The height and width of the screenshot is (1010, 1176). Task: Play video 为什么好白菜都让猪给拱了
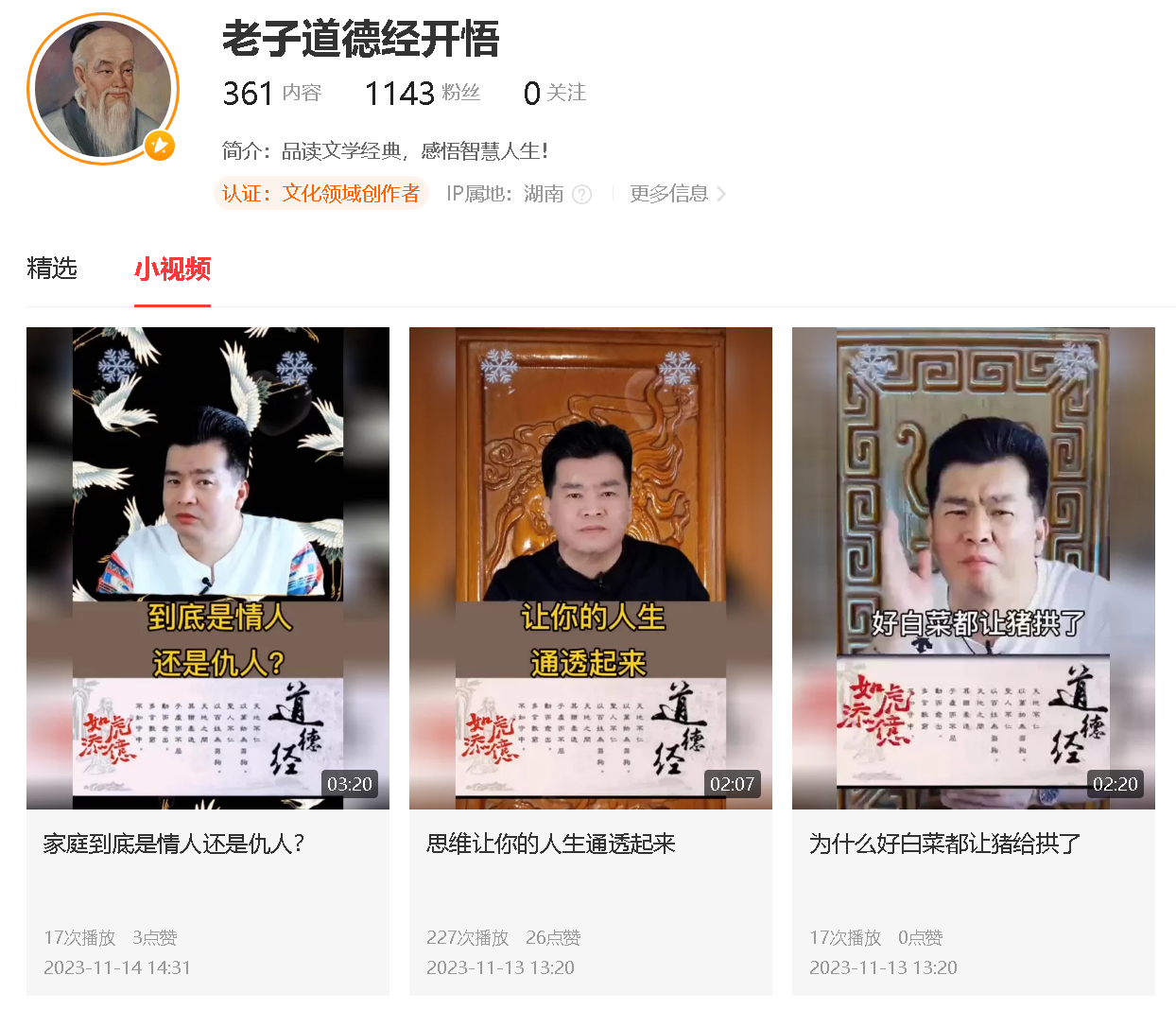coord(974,567)
